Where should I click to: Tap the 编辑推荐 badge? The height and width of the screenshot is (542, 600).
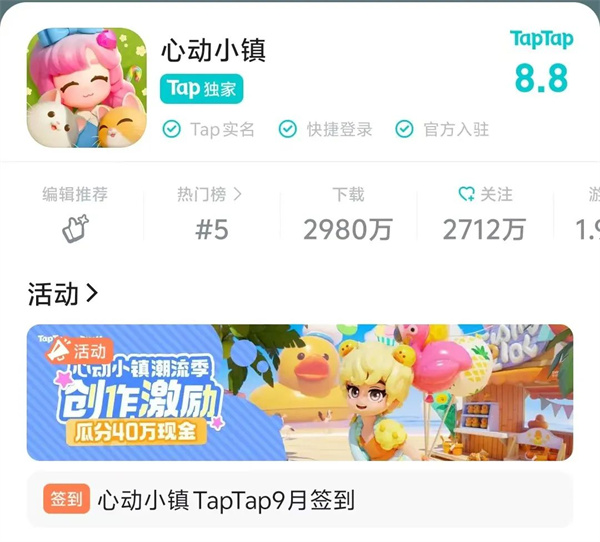click(75, 213)
